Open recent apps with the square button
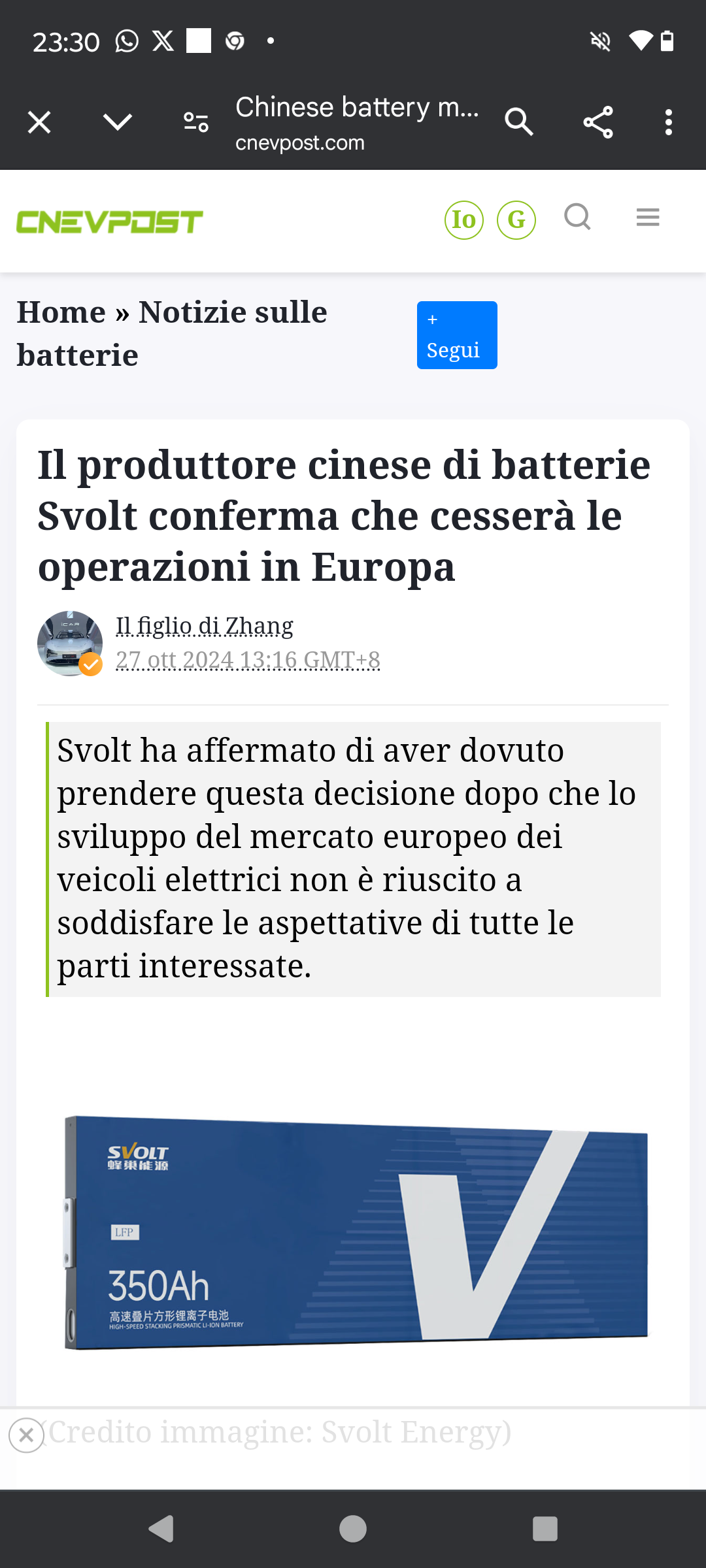Image resolution: width=706 pixels, height=1568 pixels. coord(545,1529)
